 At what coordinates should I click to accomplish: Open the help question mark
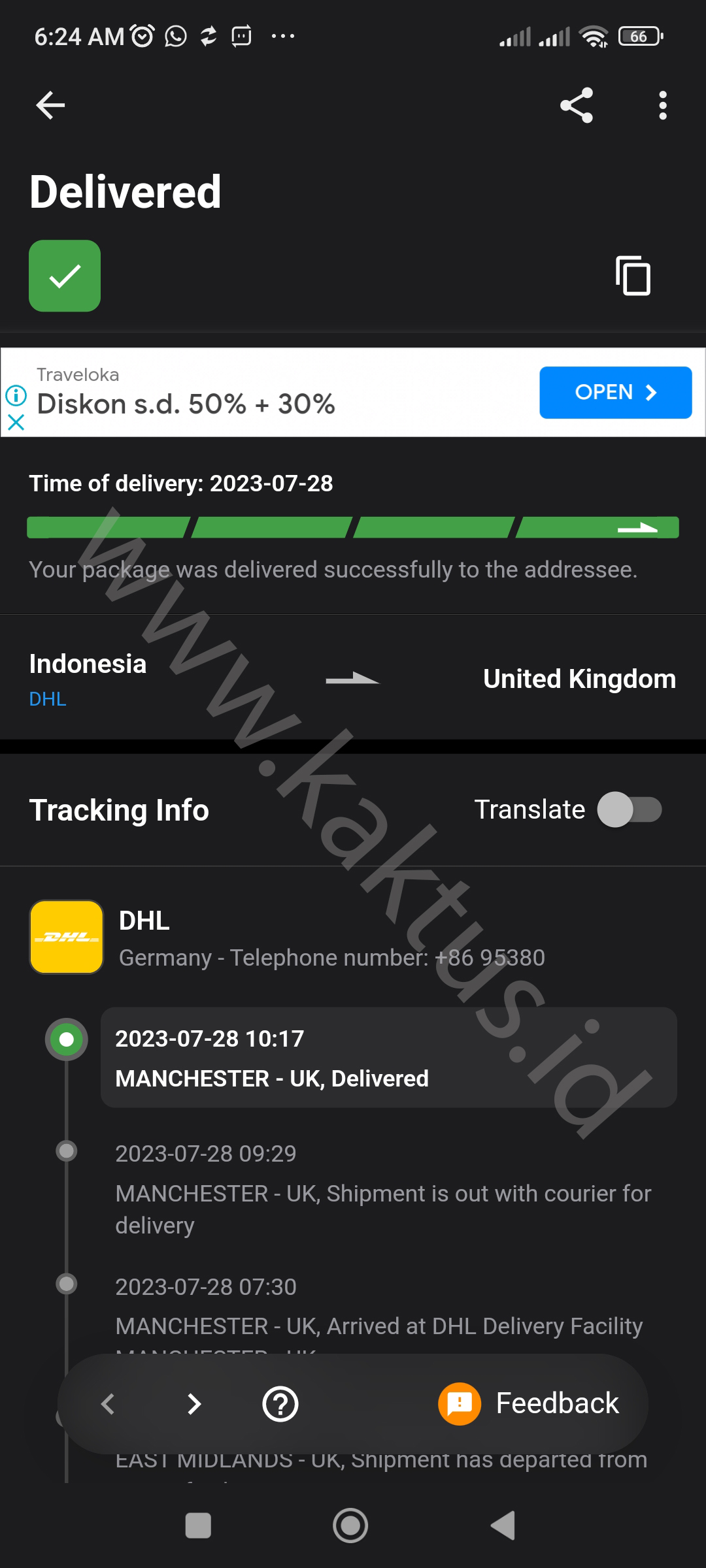[280, 1403]
